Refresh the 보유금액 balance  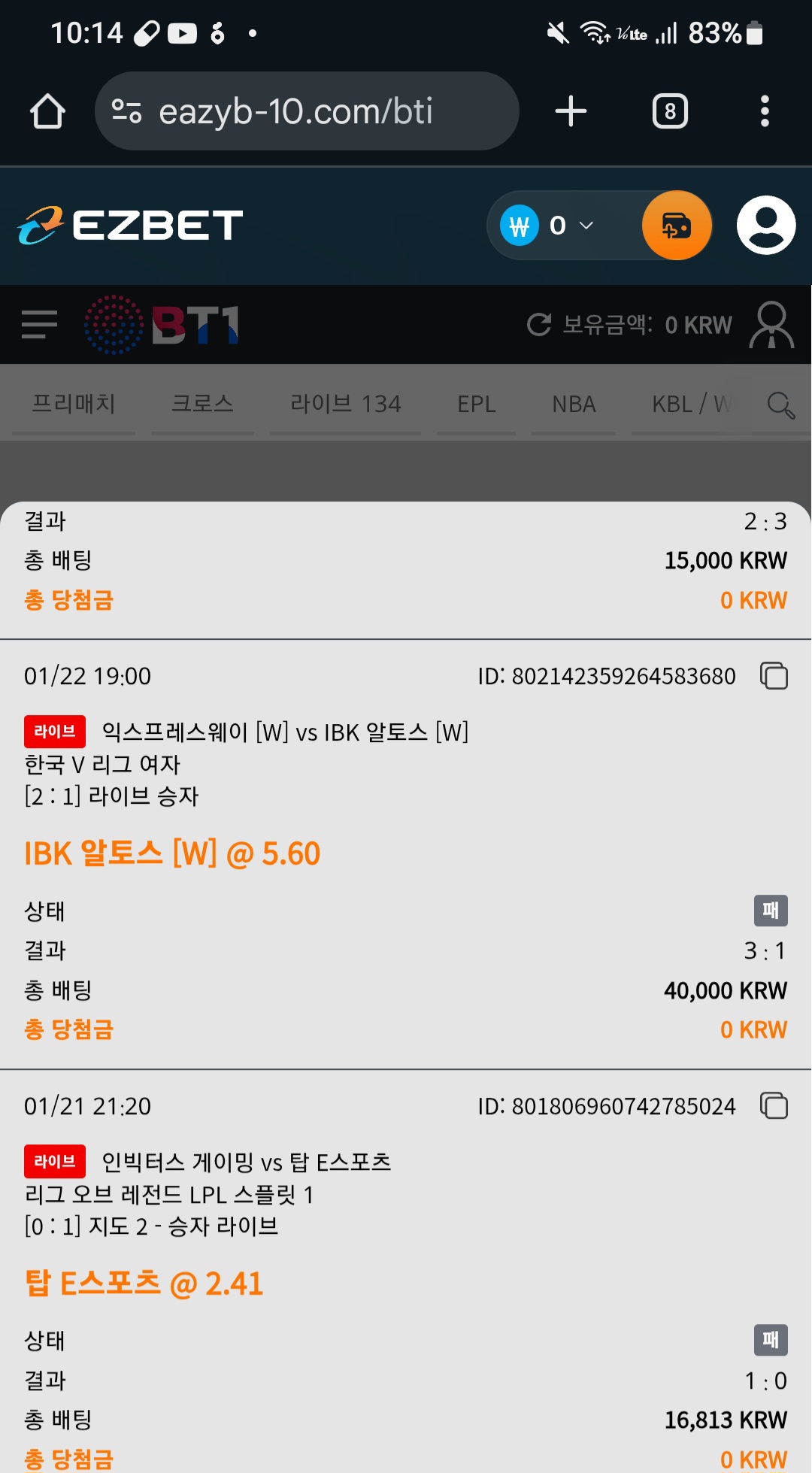coord(539,325)
